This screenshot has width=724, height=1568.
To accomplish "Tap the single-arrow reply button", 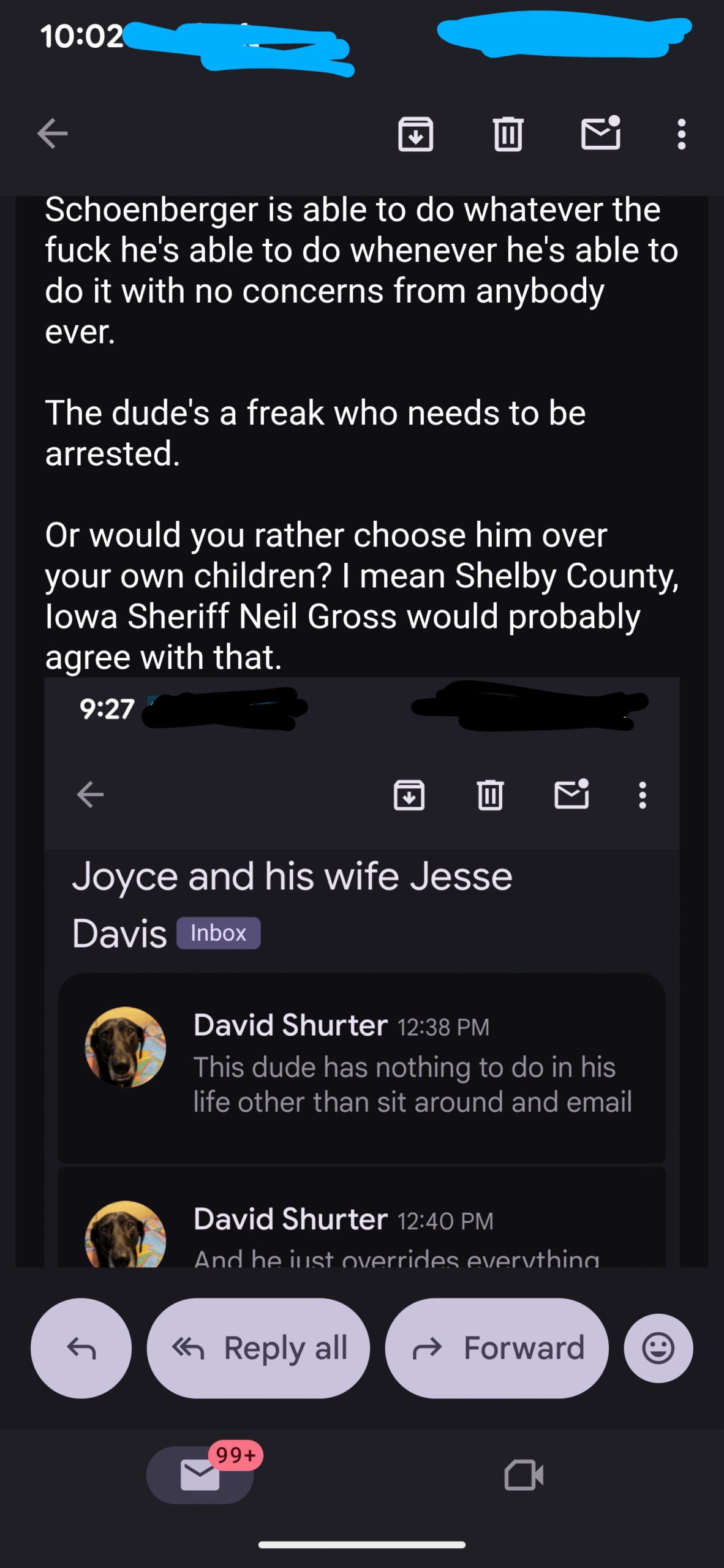I will tap(81, 1347).
